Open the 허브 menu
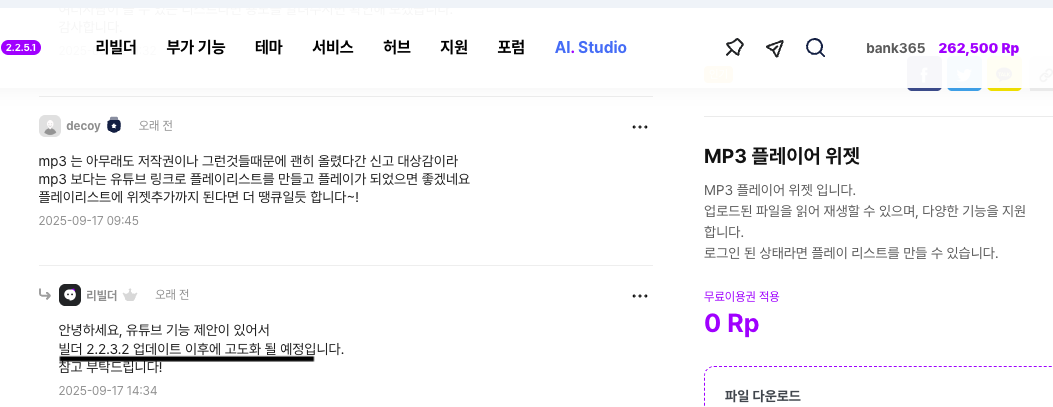The height and width of the screenshot is (407, 1053). click(x=397, y=47)
